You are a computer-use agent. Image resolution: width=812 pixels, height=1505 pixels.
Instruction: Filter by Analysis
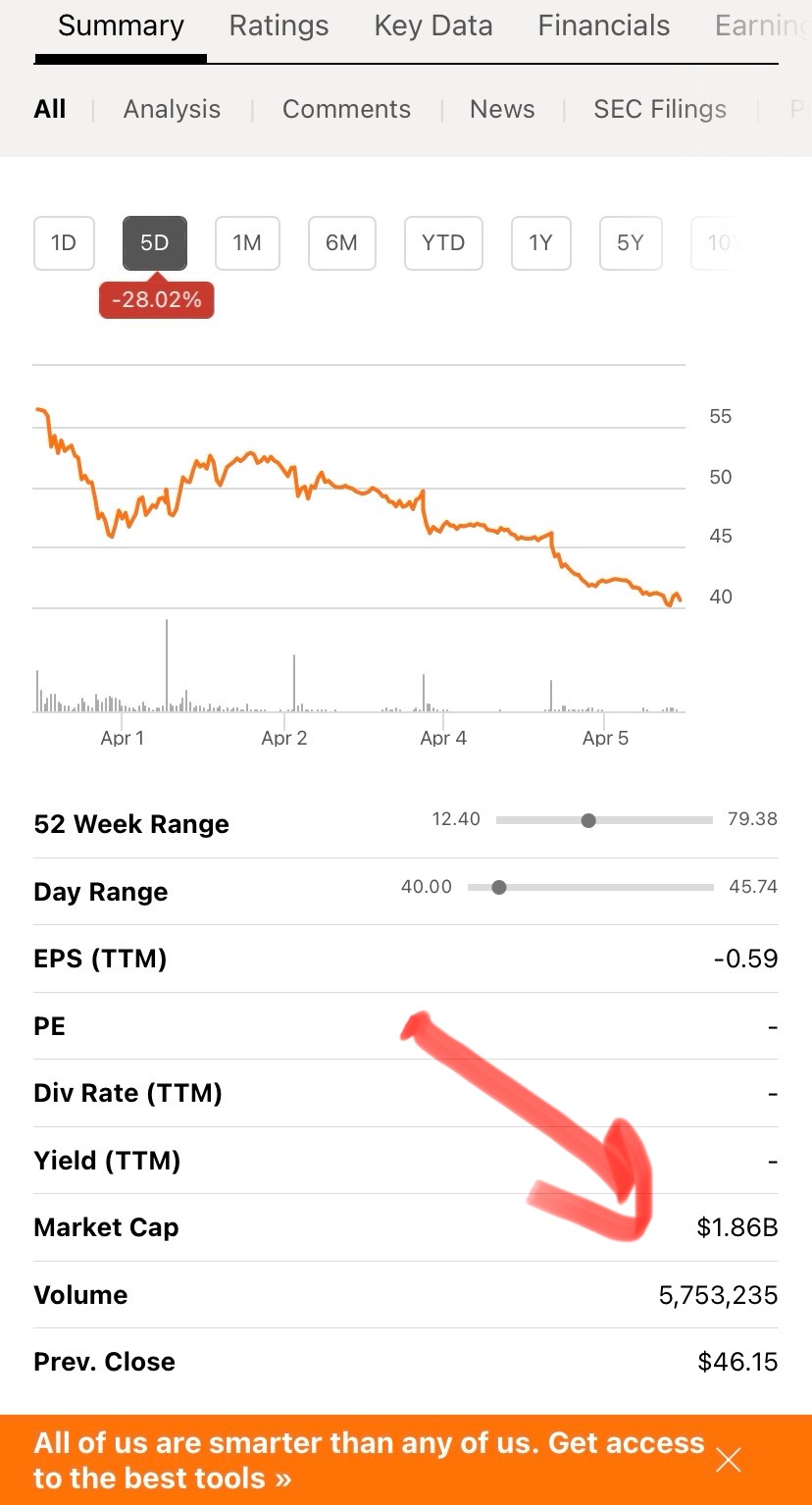(172, 109)
